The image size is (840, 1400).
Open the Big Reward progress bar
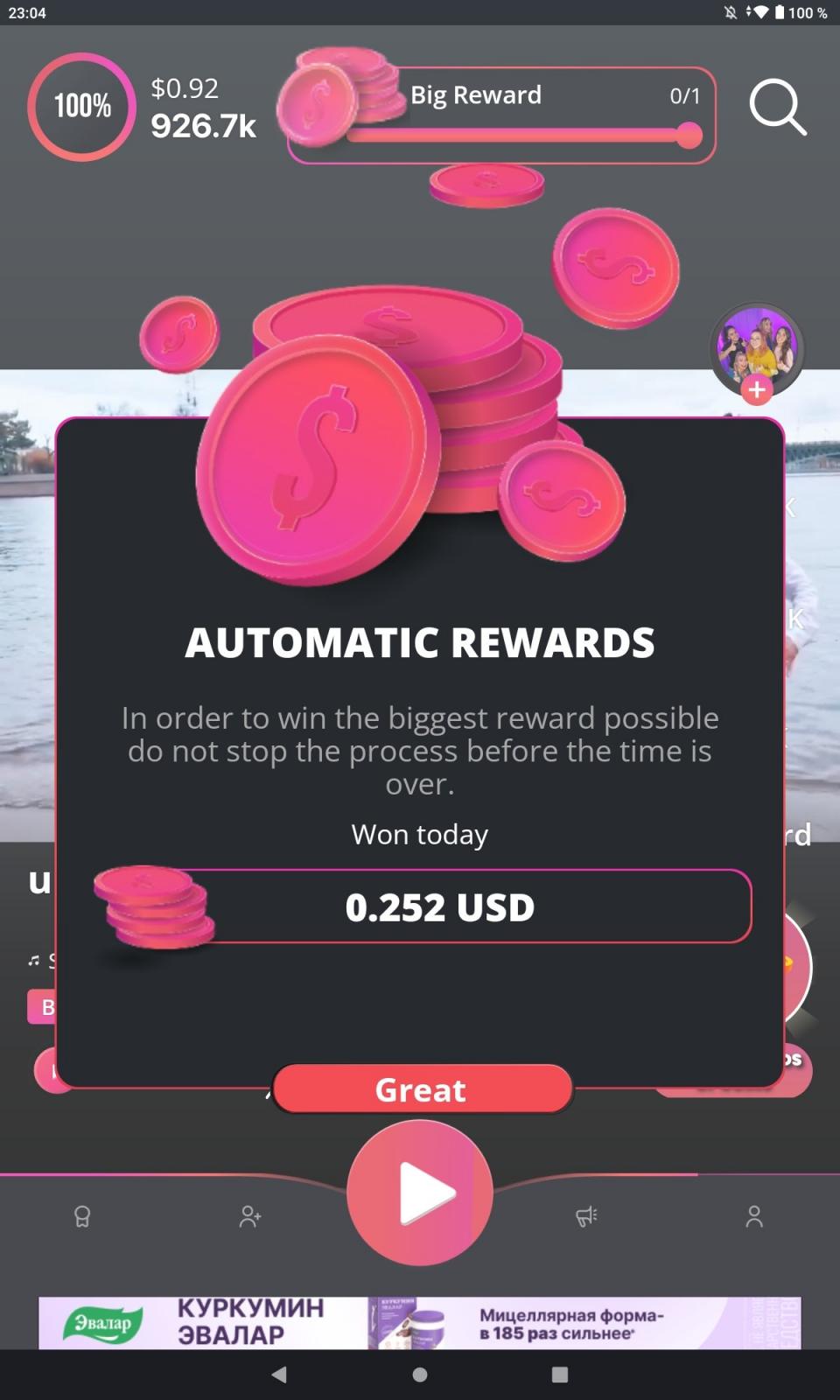[502, 115]
